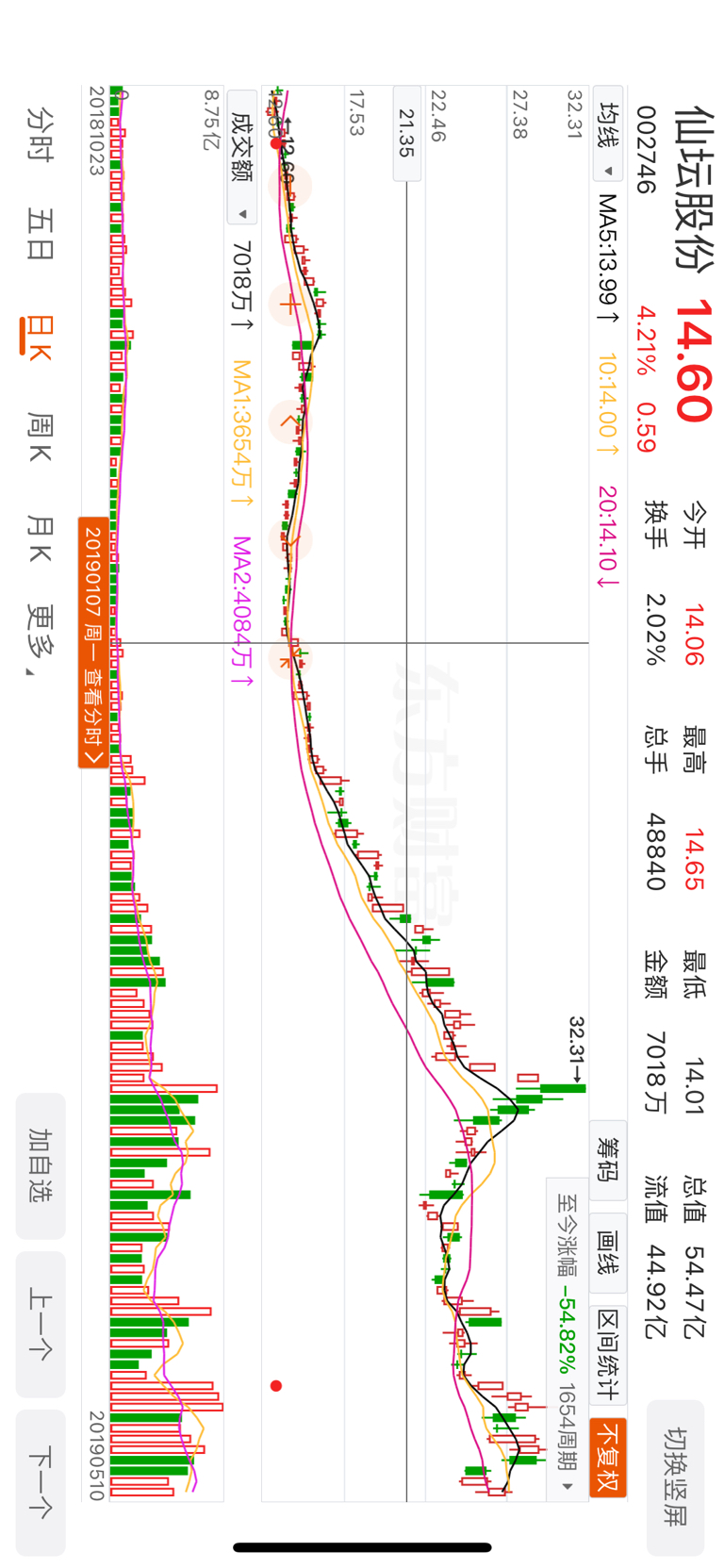Expand the 更多 period options
Image resolution: width=724 pixels, height=1568 pixels.
tap(41, 640)
